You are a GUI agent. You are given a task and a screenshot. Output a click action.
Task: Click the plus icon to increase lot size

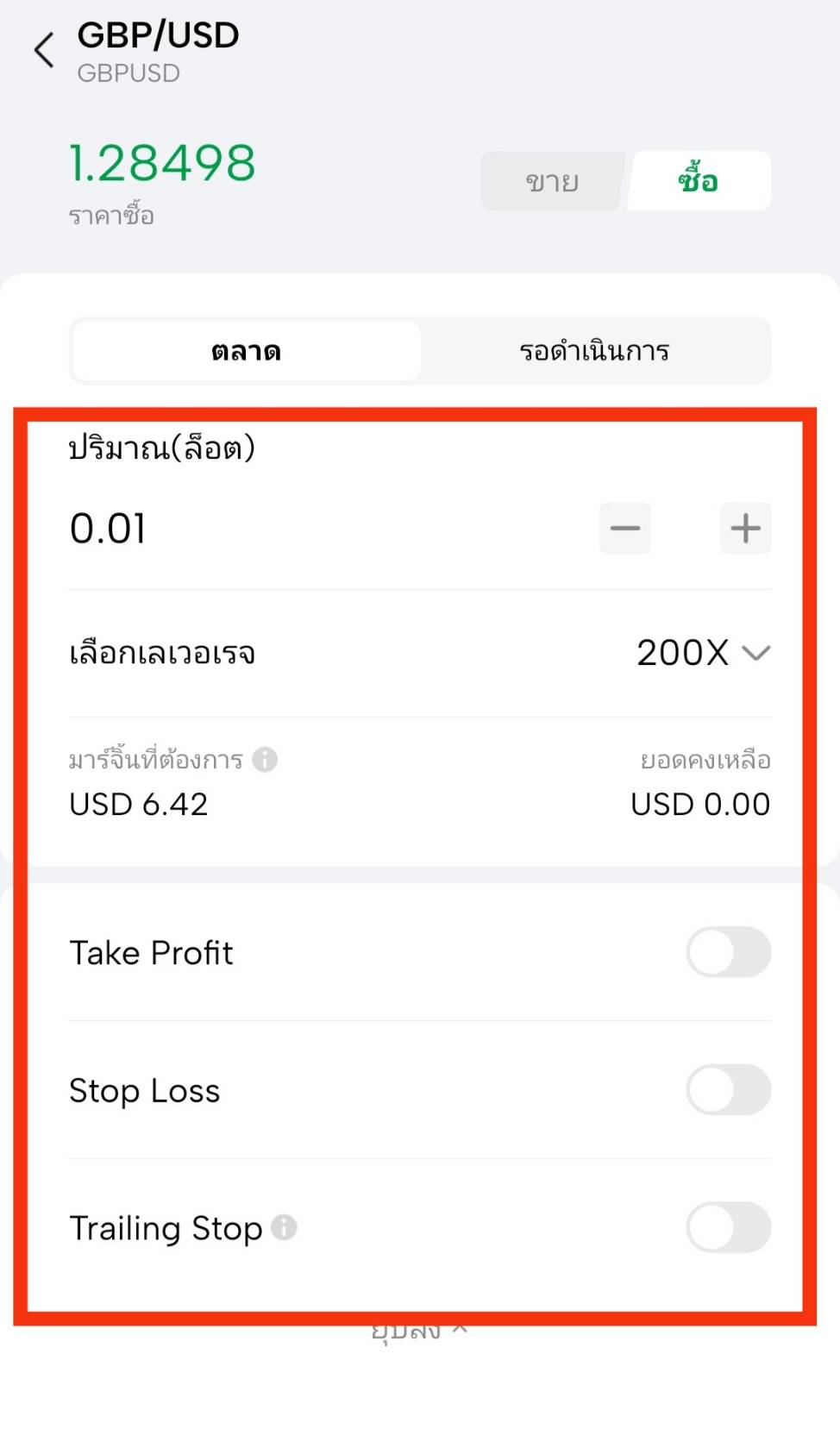(745, 529)
